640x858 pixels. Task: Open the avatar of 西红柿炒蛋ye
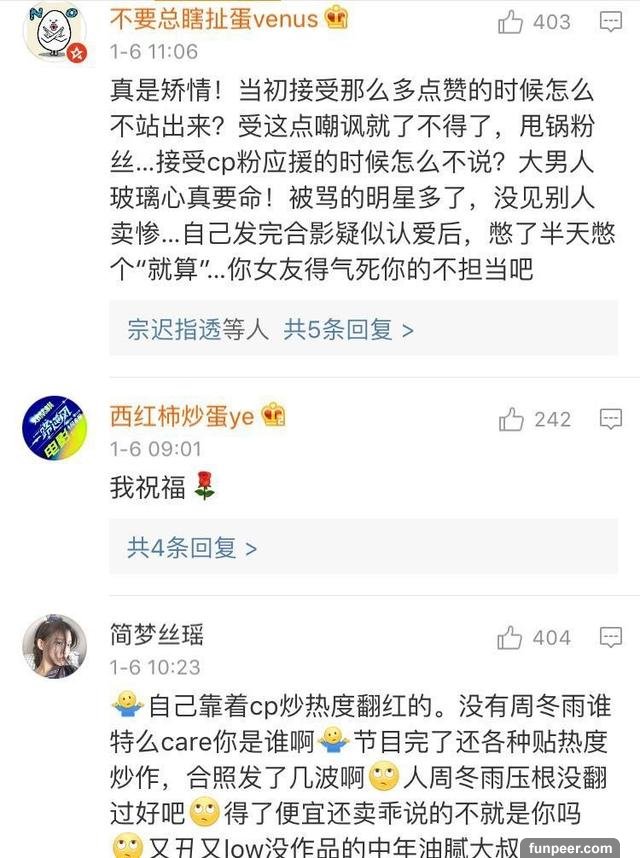[x=54, y=429]
